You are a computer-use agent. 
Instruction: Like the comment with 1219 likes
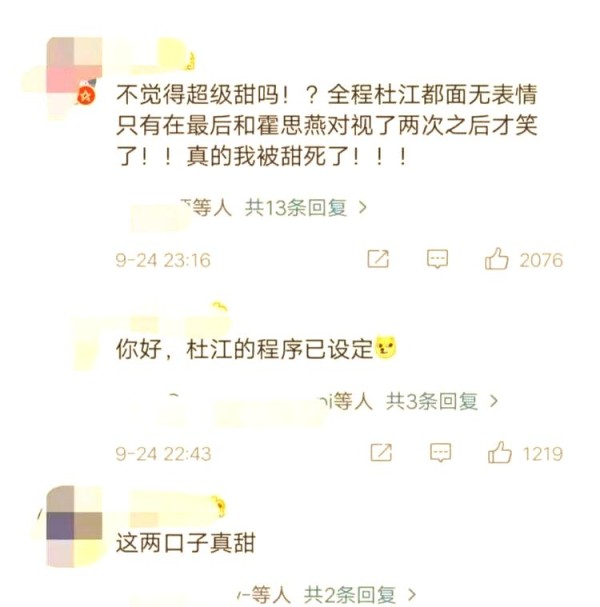tap(499, 454)
